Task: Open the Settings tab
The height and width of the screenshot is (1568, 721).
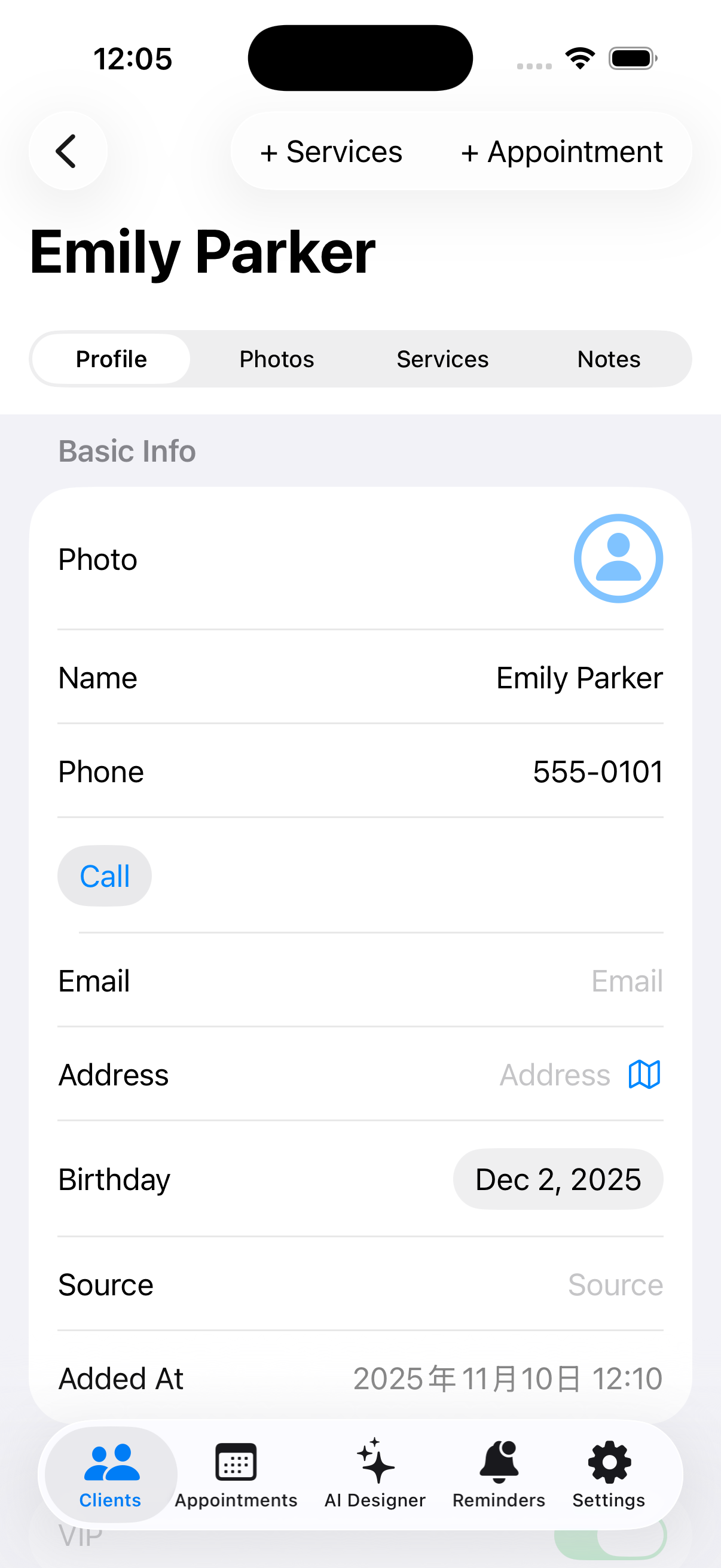Action: point(609,1474)
